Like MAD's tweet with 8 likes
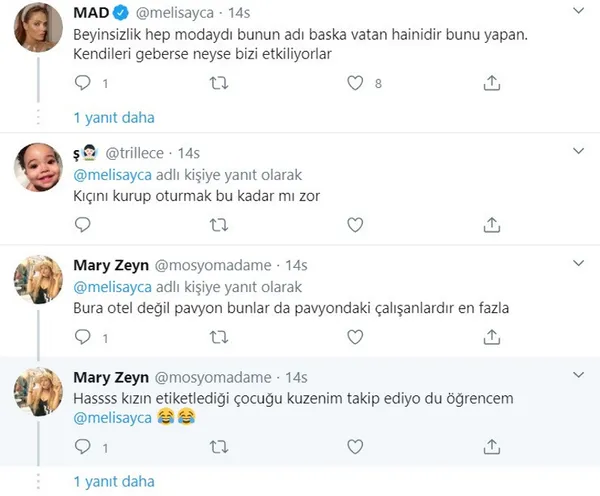600x496 pixels. pyautogui.click(x=354, y=84)
